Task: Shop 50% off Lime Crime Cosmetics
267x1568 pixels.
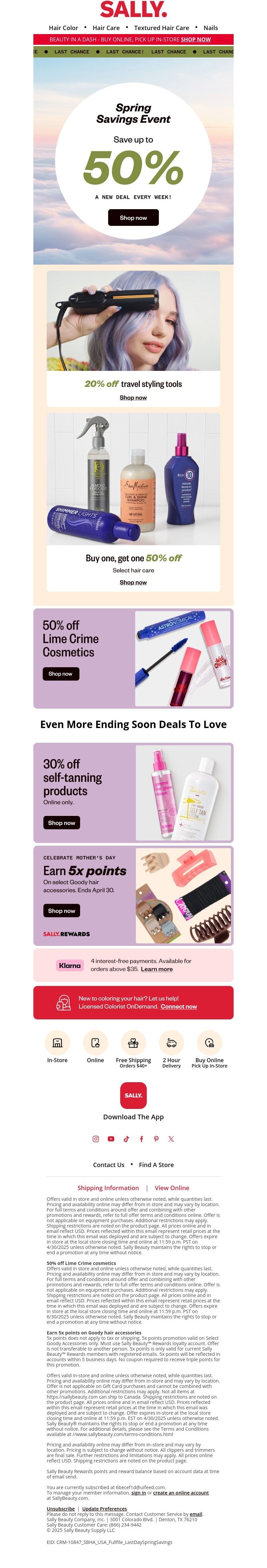Action: click(x=60, y=674)
